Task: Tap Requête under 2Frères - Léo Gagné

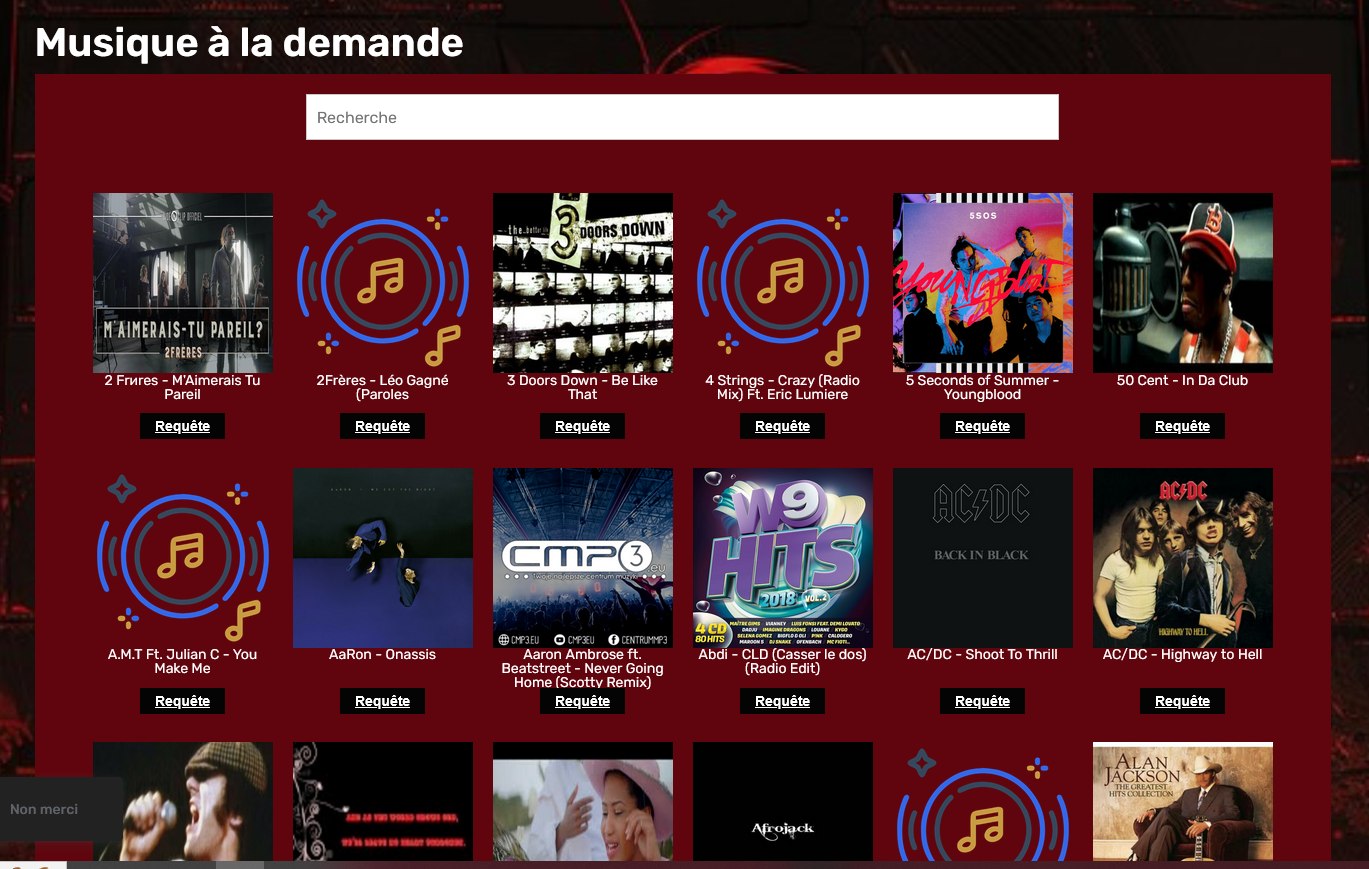Action: click(x=382, y=426)
